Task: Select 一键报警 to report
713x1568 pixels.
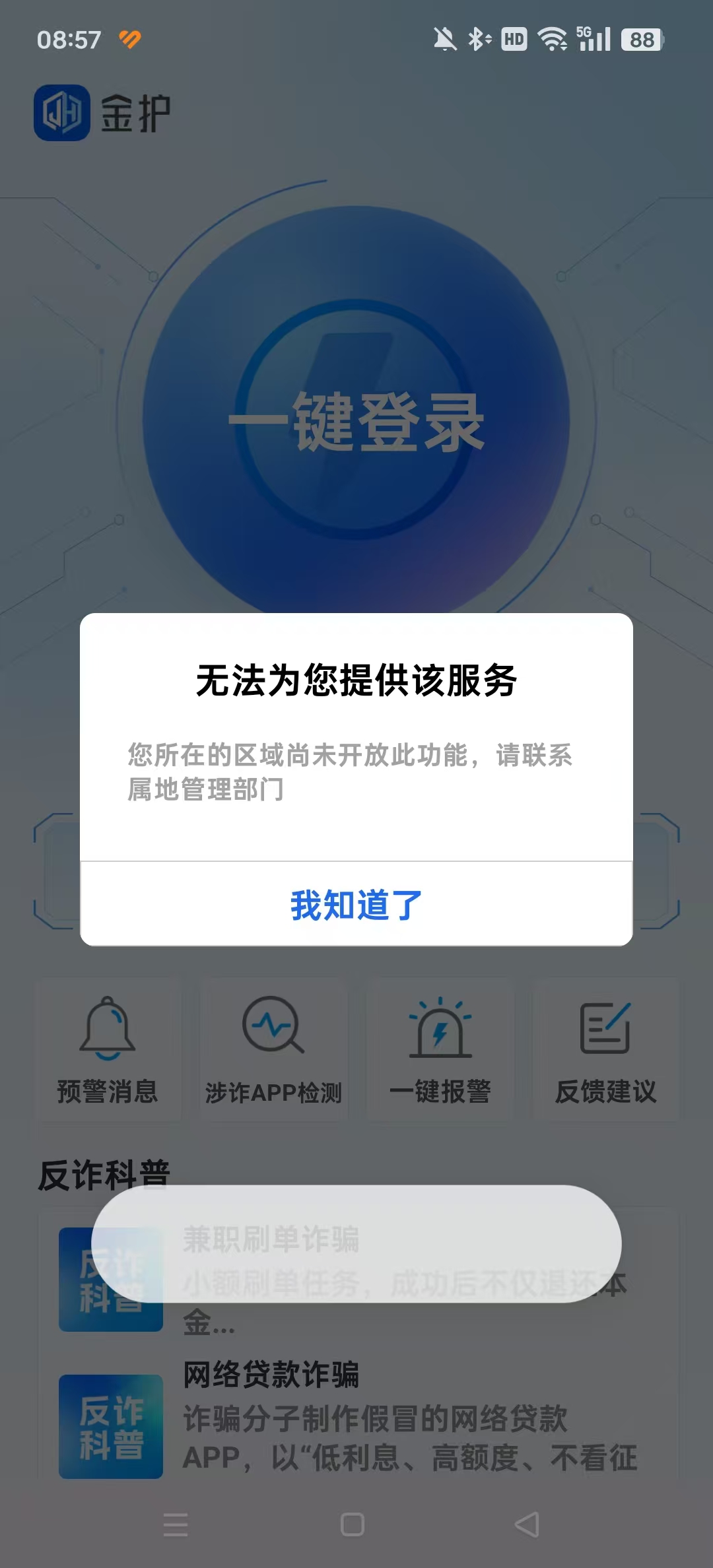Action: [440, 1050]
